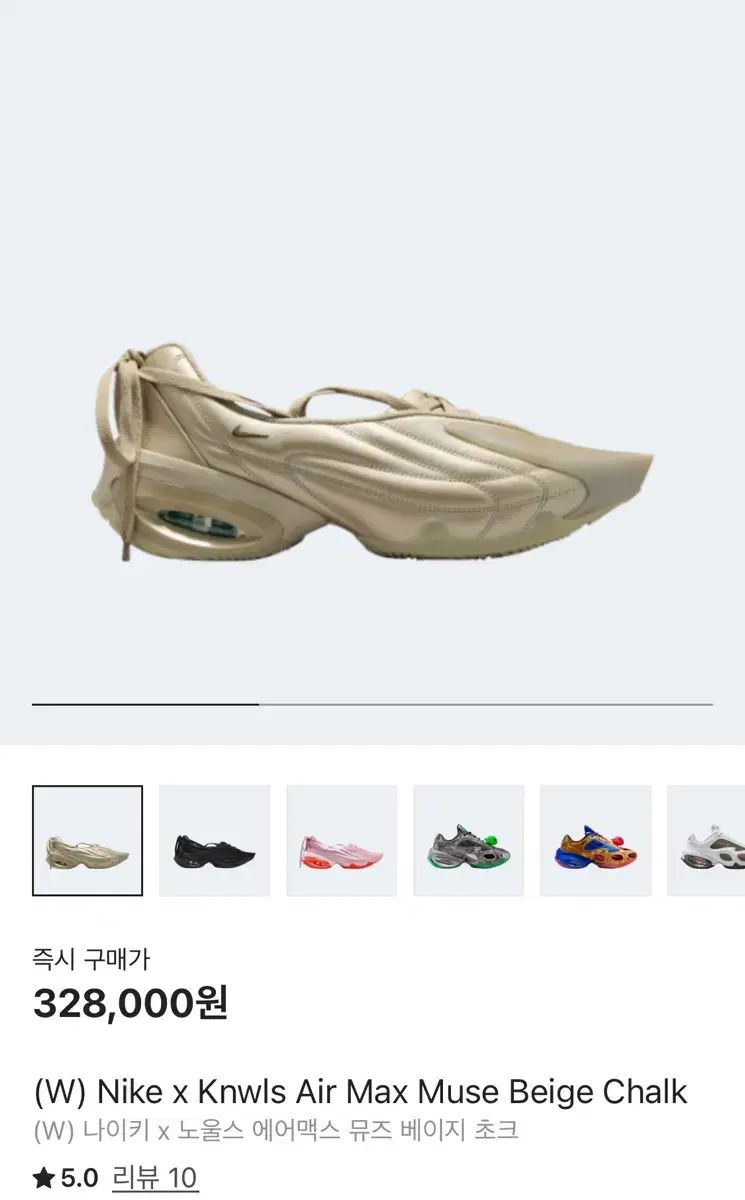Screen dimensions: 745x1200
Task: Click the image carousel progress bar
Action: pyautogui.click(x=372, y=703)
